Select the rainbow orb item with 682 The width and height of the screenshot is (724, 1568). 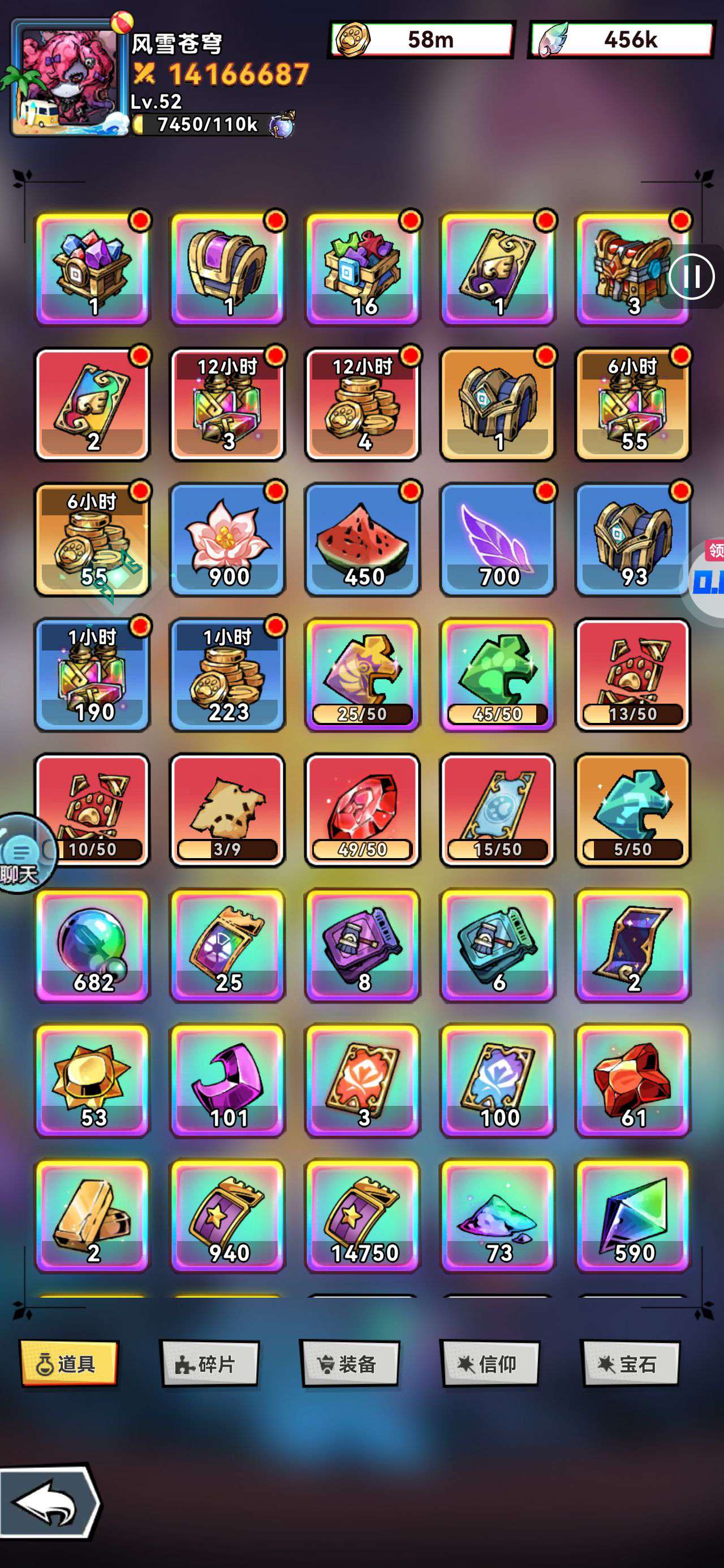(x=93, y=945)
